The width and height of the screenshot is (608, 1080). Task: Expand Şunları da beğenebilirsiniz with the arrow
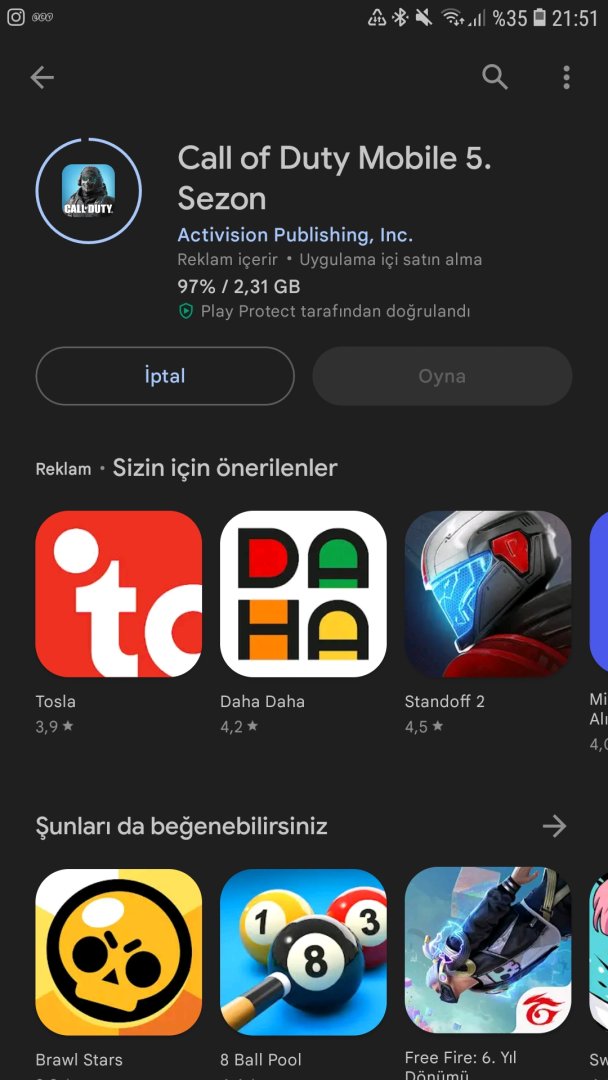tap(554, 826)
